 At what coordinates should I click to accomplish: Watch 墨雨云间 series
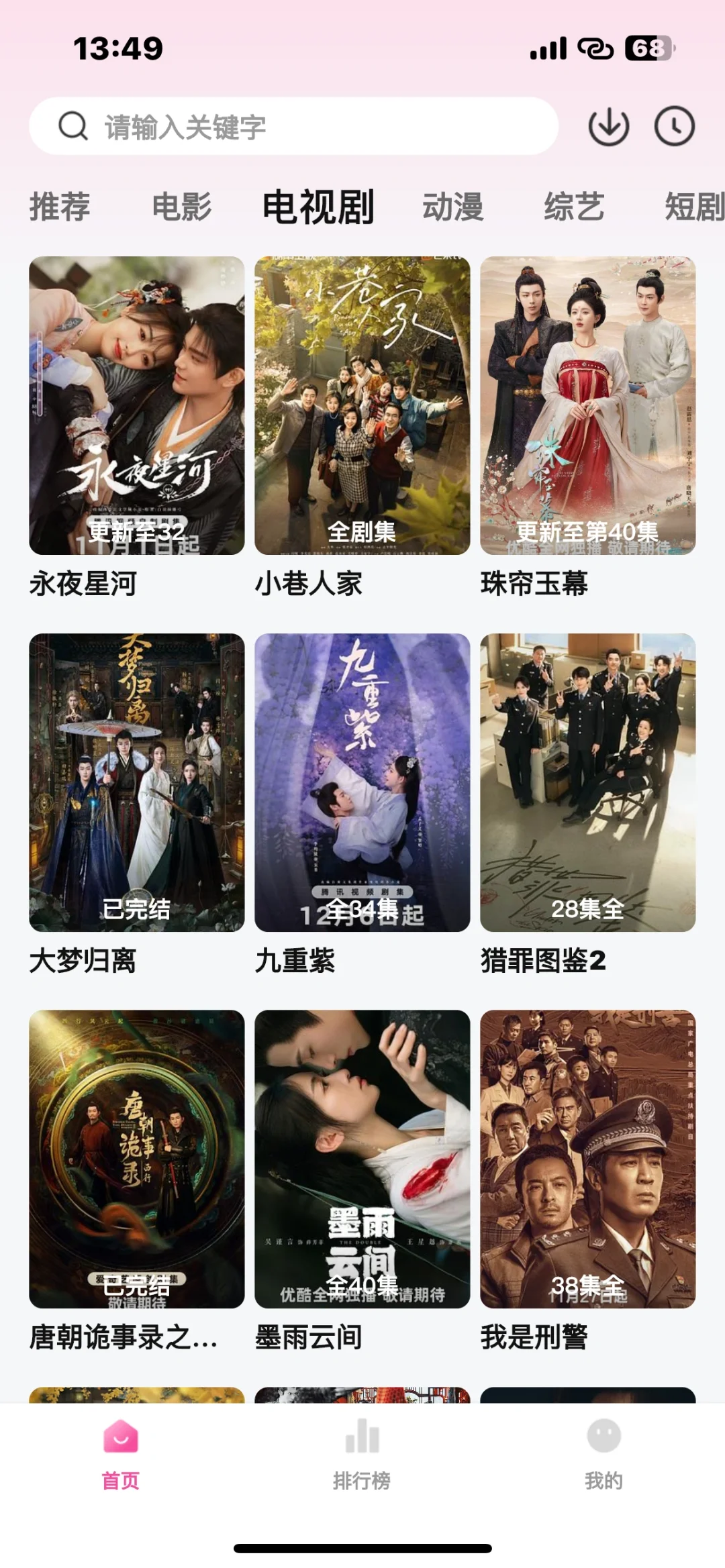point(362,1159)
